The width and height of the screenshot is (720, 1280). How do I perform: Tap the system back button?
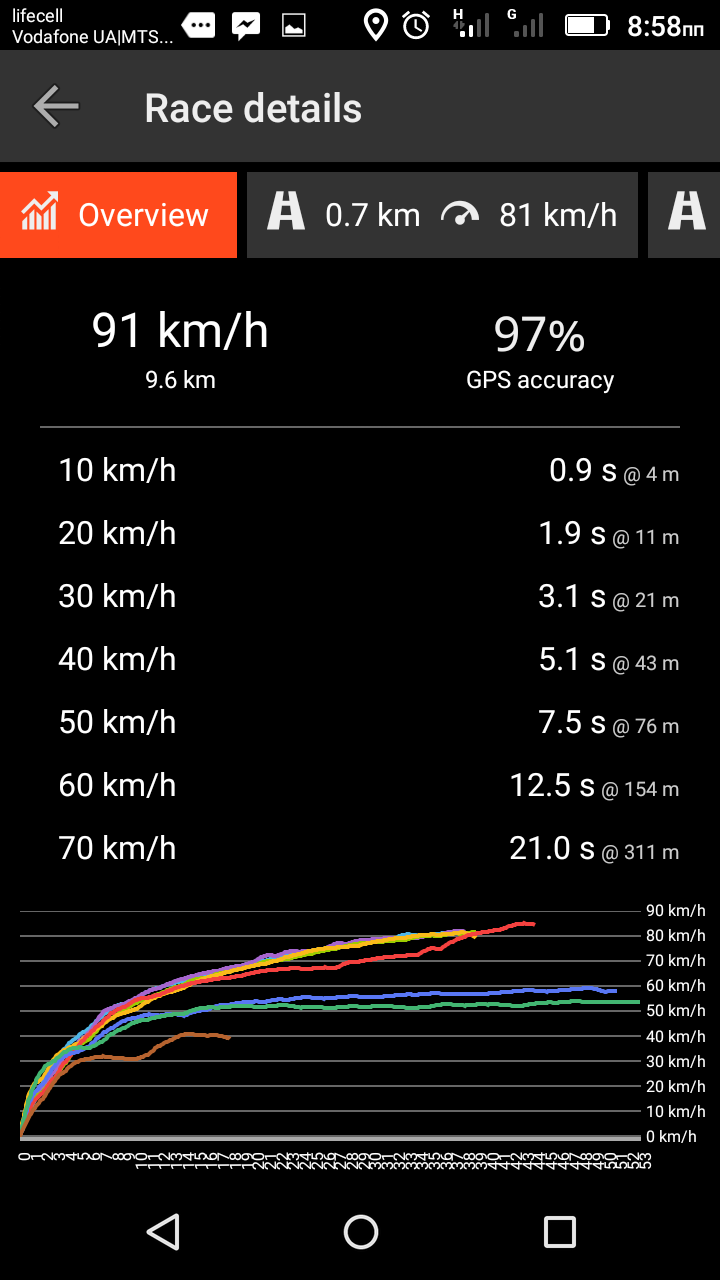click(x=162, y=1231)
